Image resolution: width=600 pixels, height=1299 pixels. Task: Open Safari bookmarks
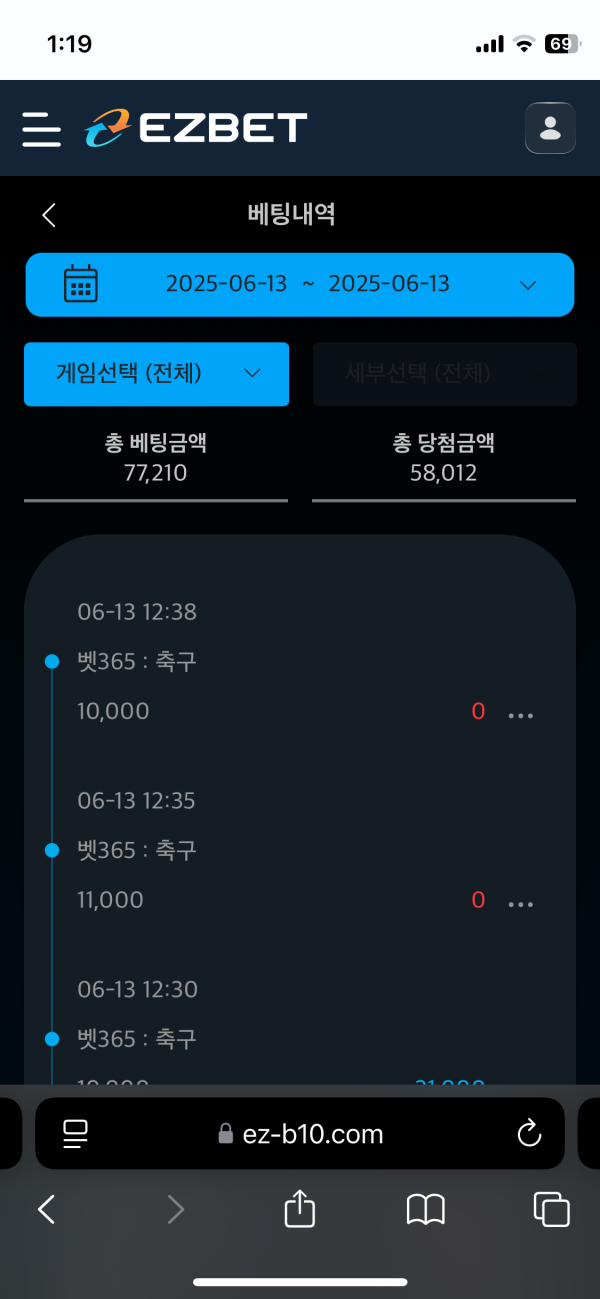point(426,1210)
